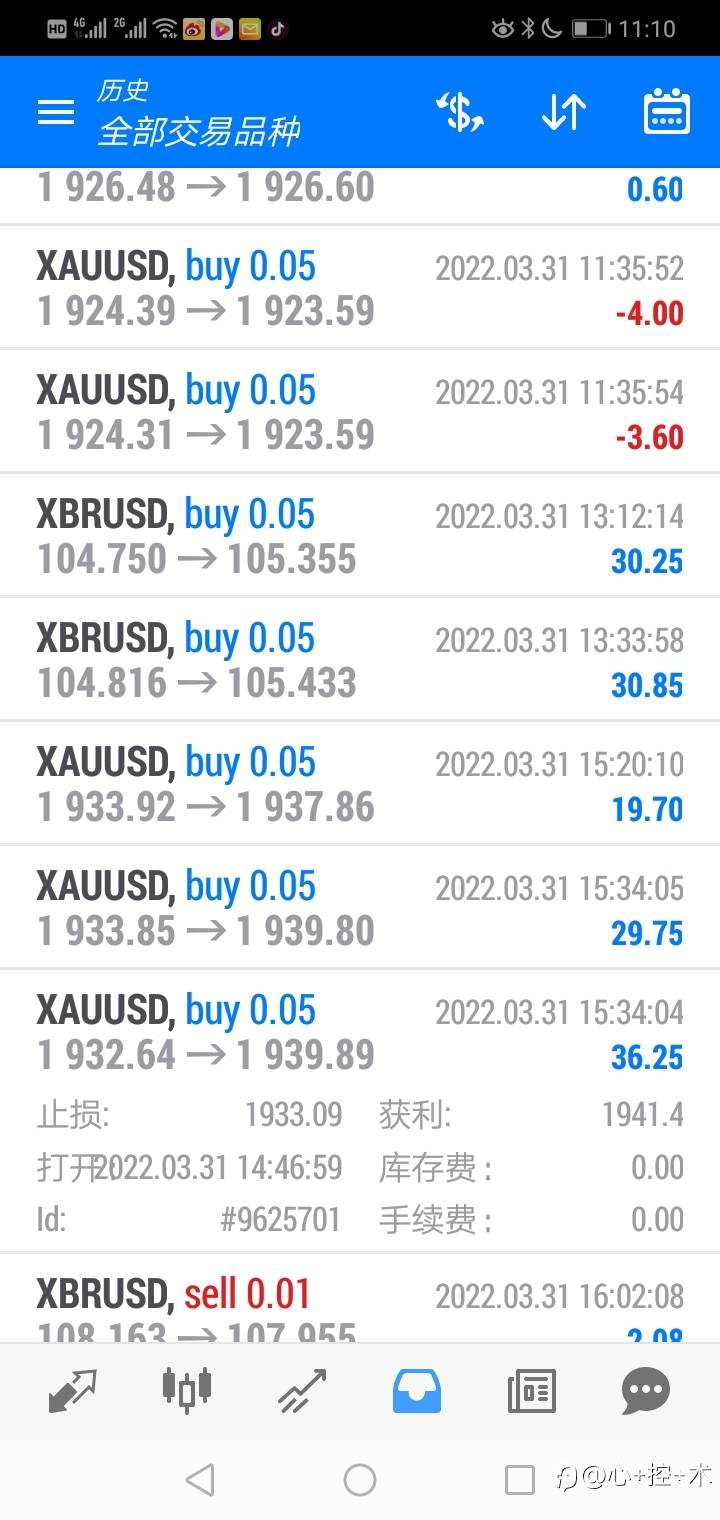
Task: Expand the XBRUSD trade with 30.25 profit
Action: [360, 536]
